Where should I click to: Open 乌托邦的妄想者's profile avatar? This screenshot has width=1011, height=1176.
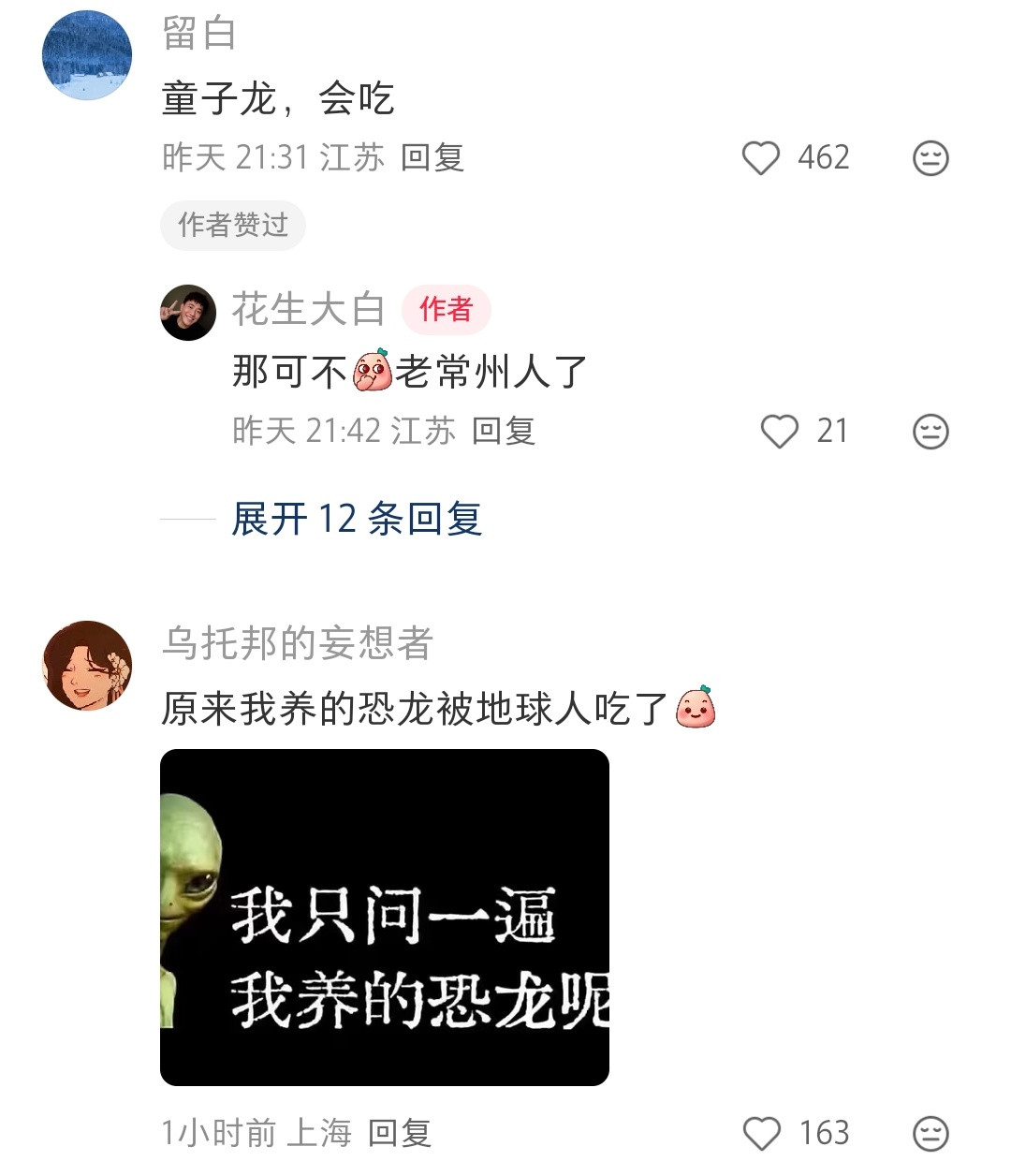pos(86,665)
